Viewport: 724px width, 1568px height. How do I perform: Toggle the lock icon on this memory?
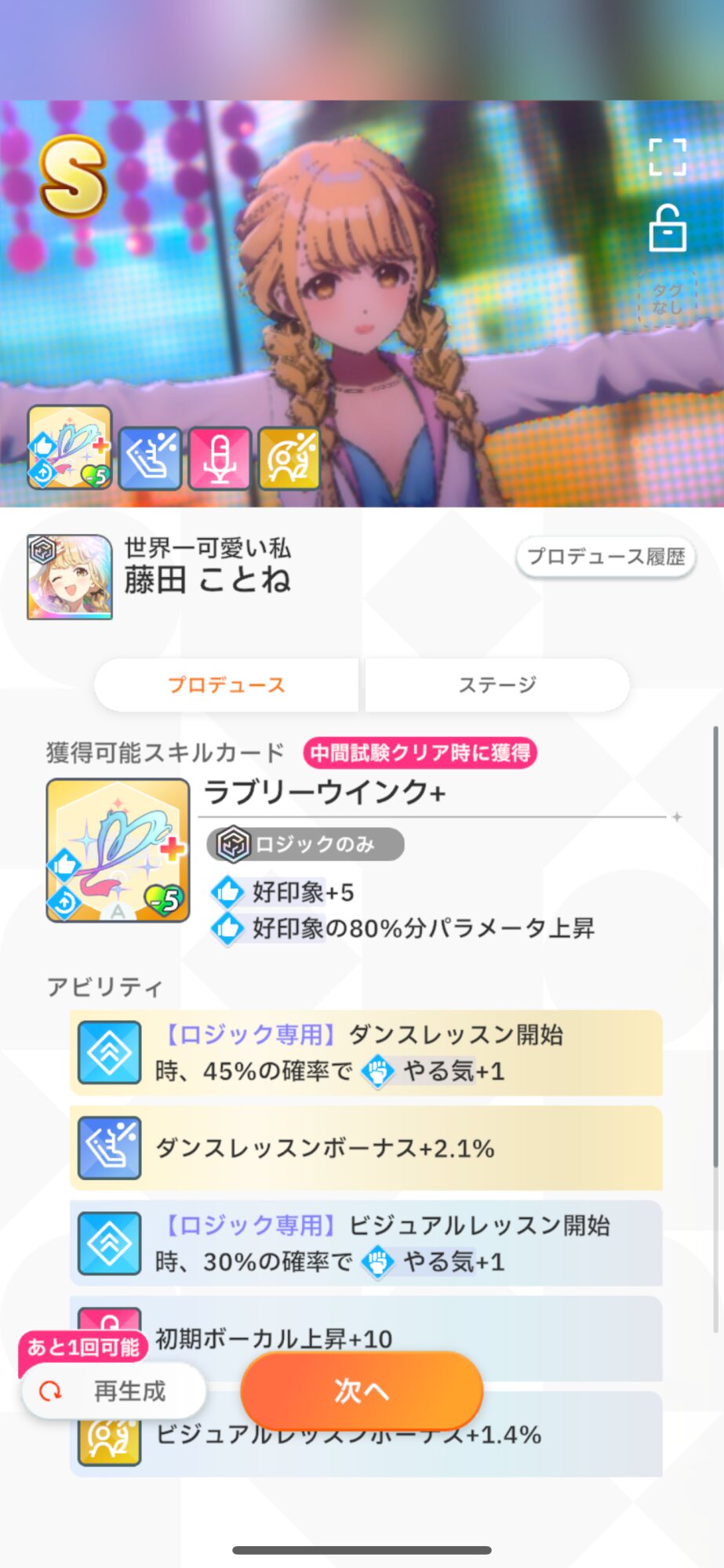click(668, 228)
